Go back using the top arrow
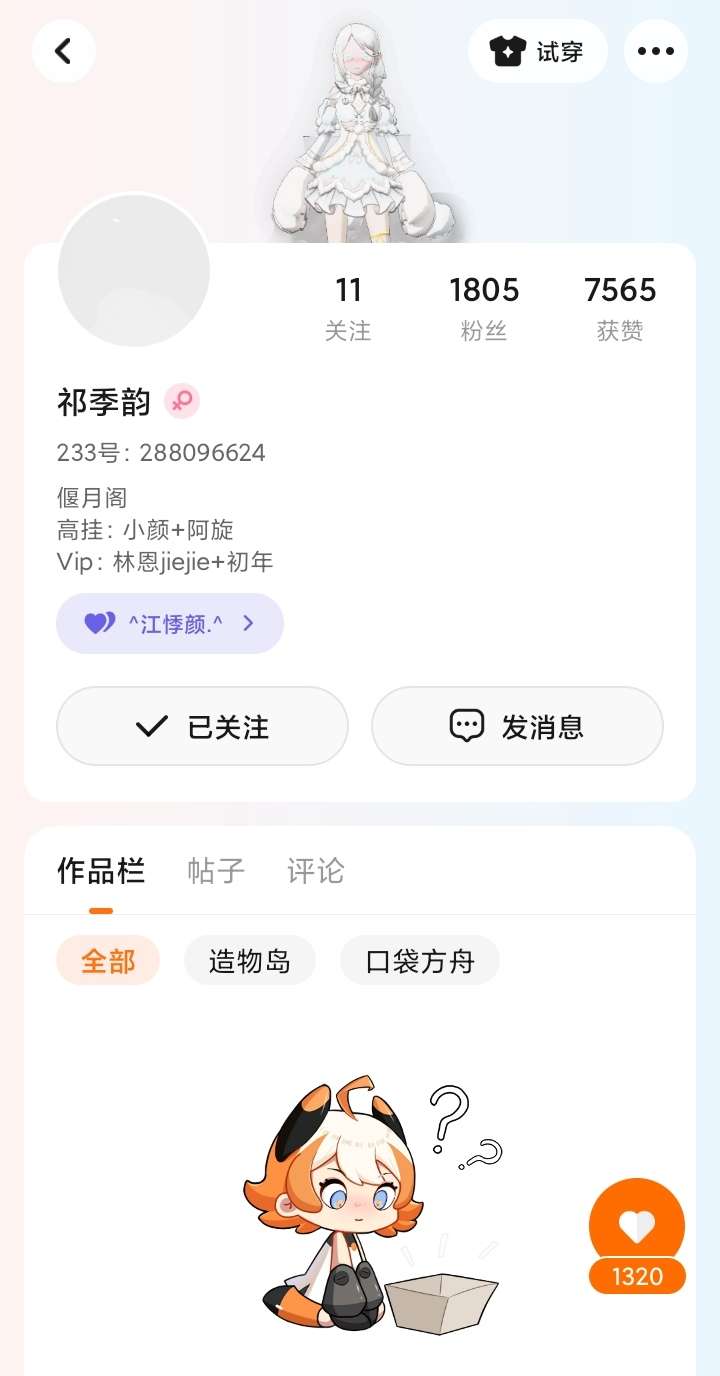The image size is (720, 1376). (x=63, y=51)
